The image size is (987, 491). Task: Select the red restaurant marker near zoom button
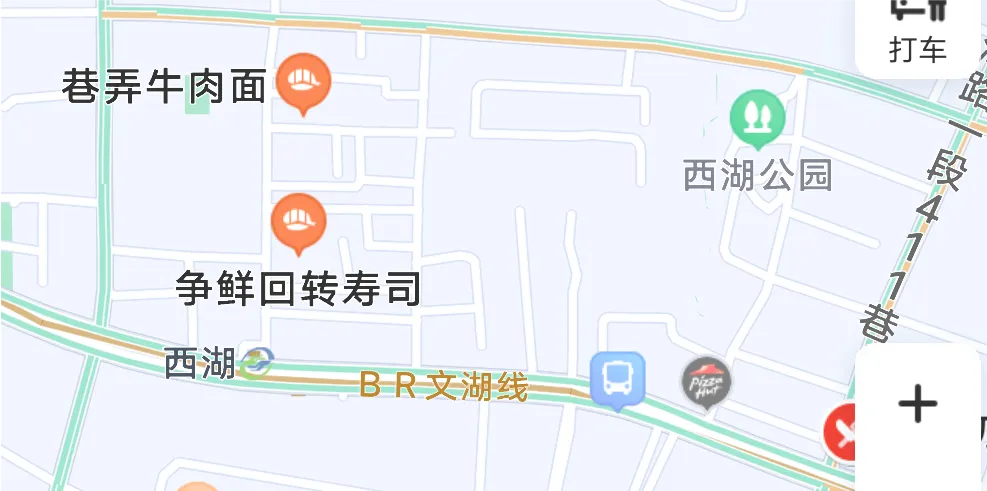(x=841, y=432)
